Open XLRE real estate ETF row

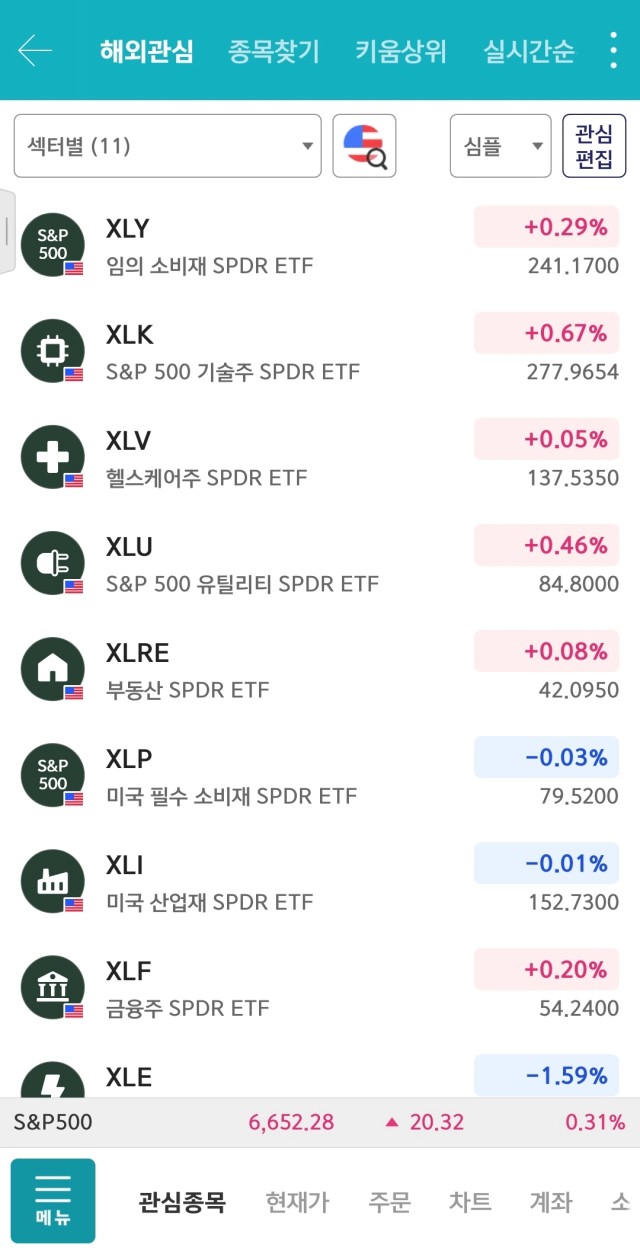320,670
